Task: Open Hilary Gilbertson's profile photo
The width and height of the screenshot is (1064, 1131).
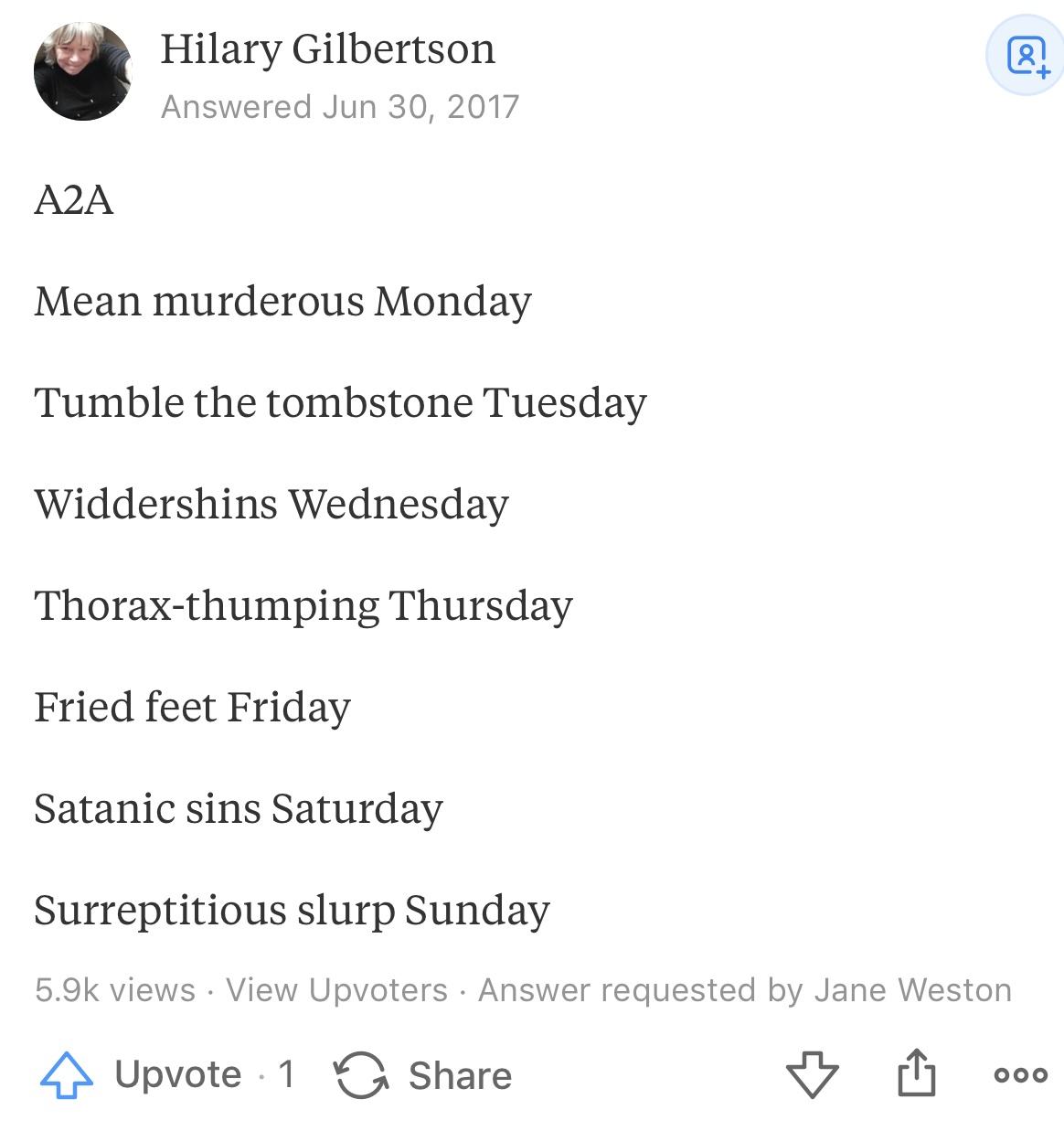Action: 82,72
